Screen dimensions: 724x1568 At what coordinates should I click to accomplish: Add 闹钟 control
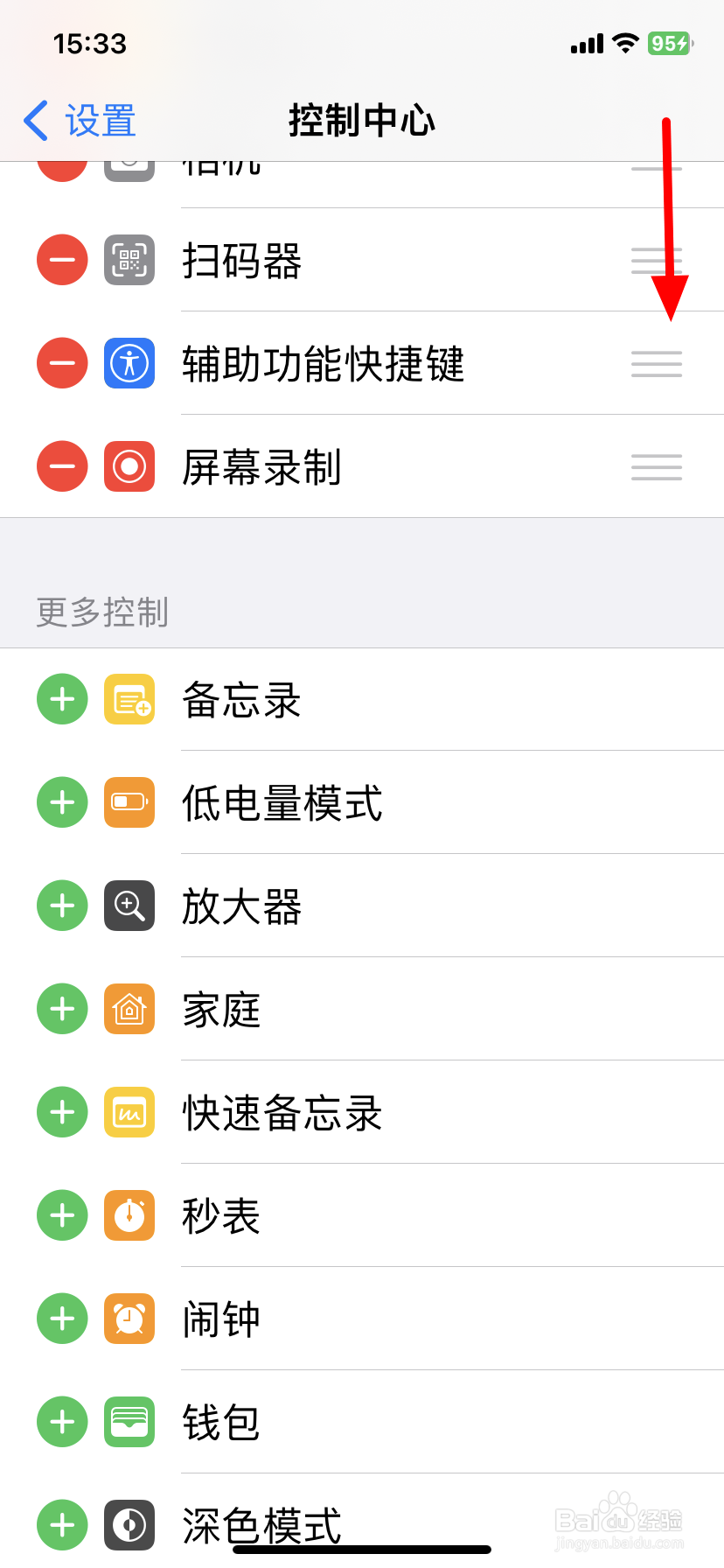[x=62, y=1319]
